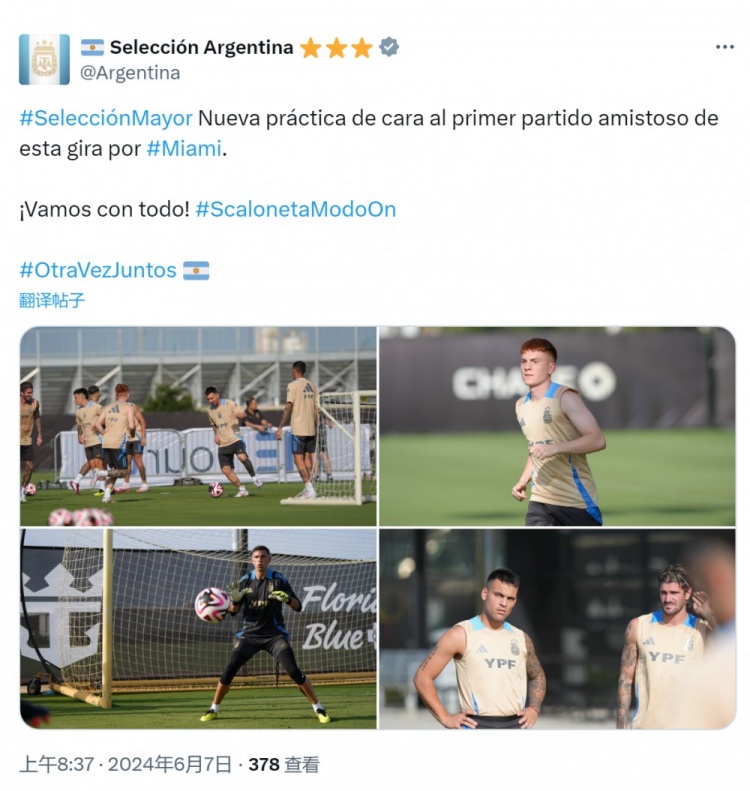
Task: Open the post timestamp 上午8:37 link
Action: [x=56, y=765]
